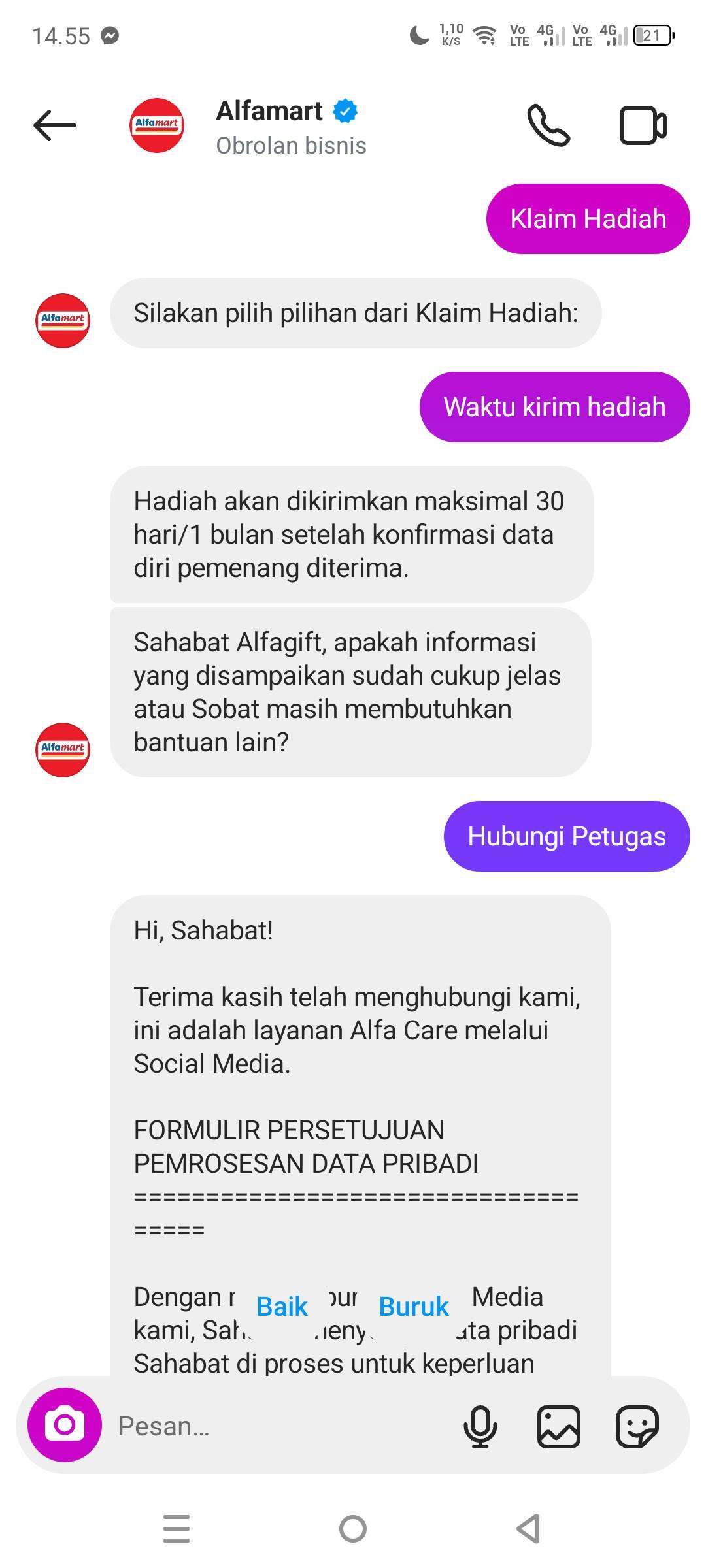706x1568 pixels.
Task: Open recent apps from navigation bar
Action: pyautogui.click(x=176, y=1529)
